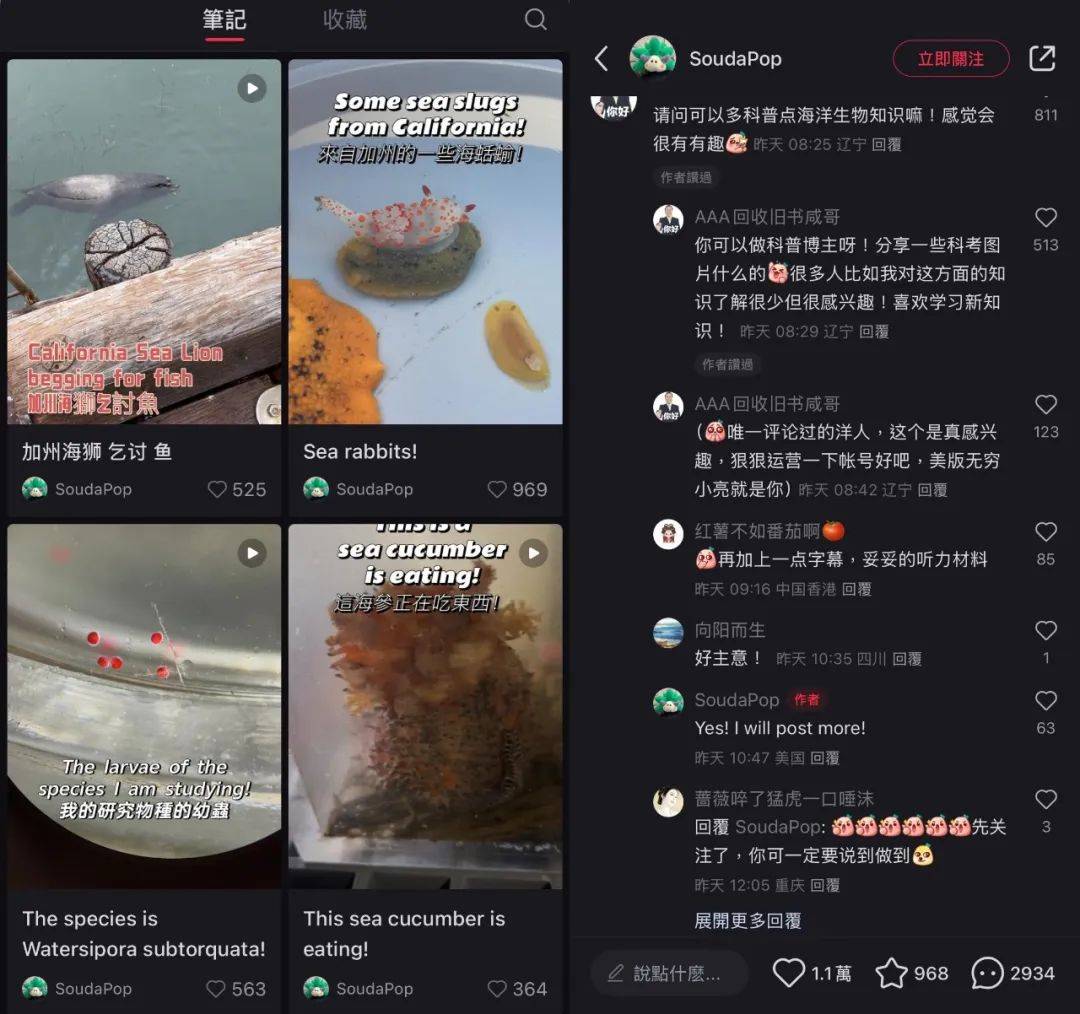
Task: Open search on the profile page
Action: [536, 19]
